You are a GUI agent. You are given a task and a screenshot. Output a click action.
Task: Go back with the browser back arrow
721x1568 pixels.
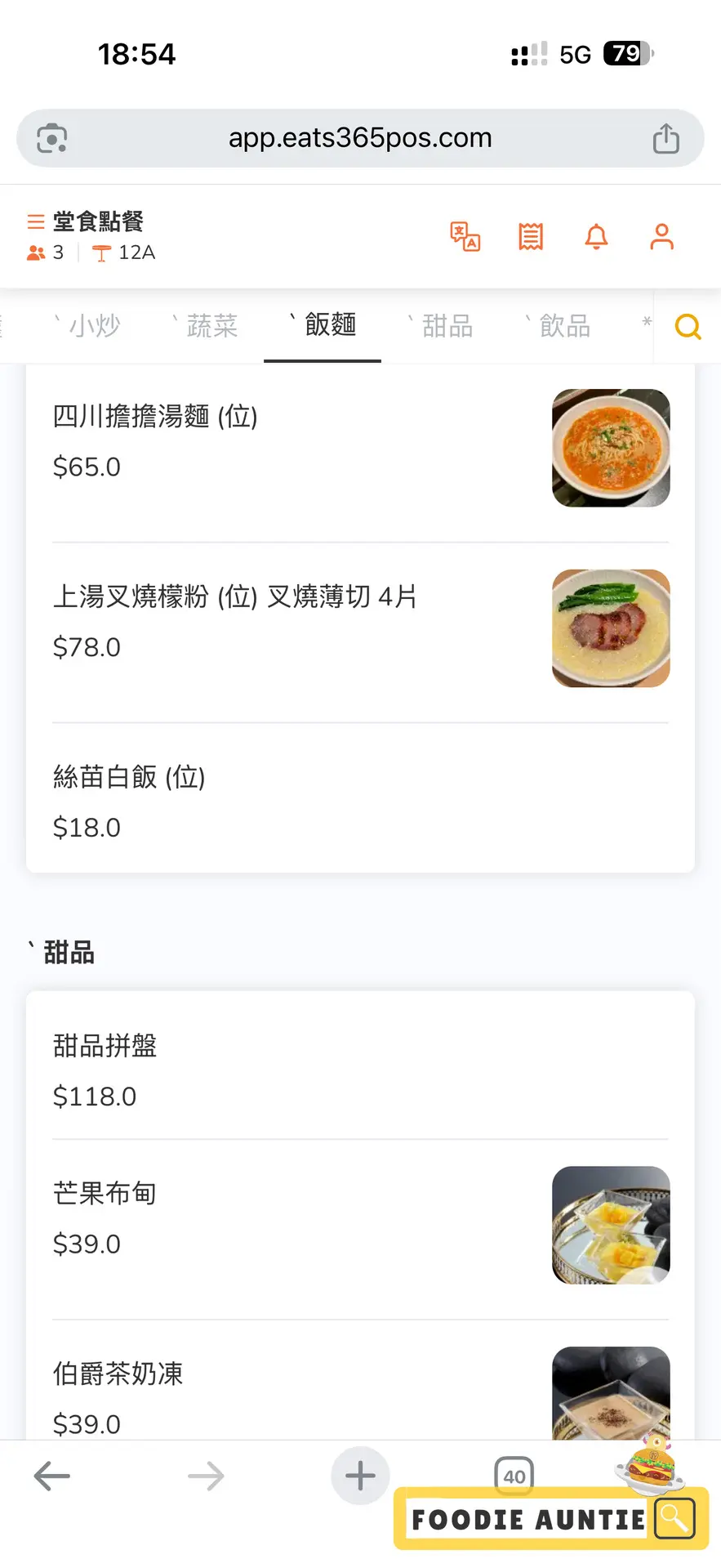tap(51, 1476)
